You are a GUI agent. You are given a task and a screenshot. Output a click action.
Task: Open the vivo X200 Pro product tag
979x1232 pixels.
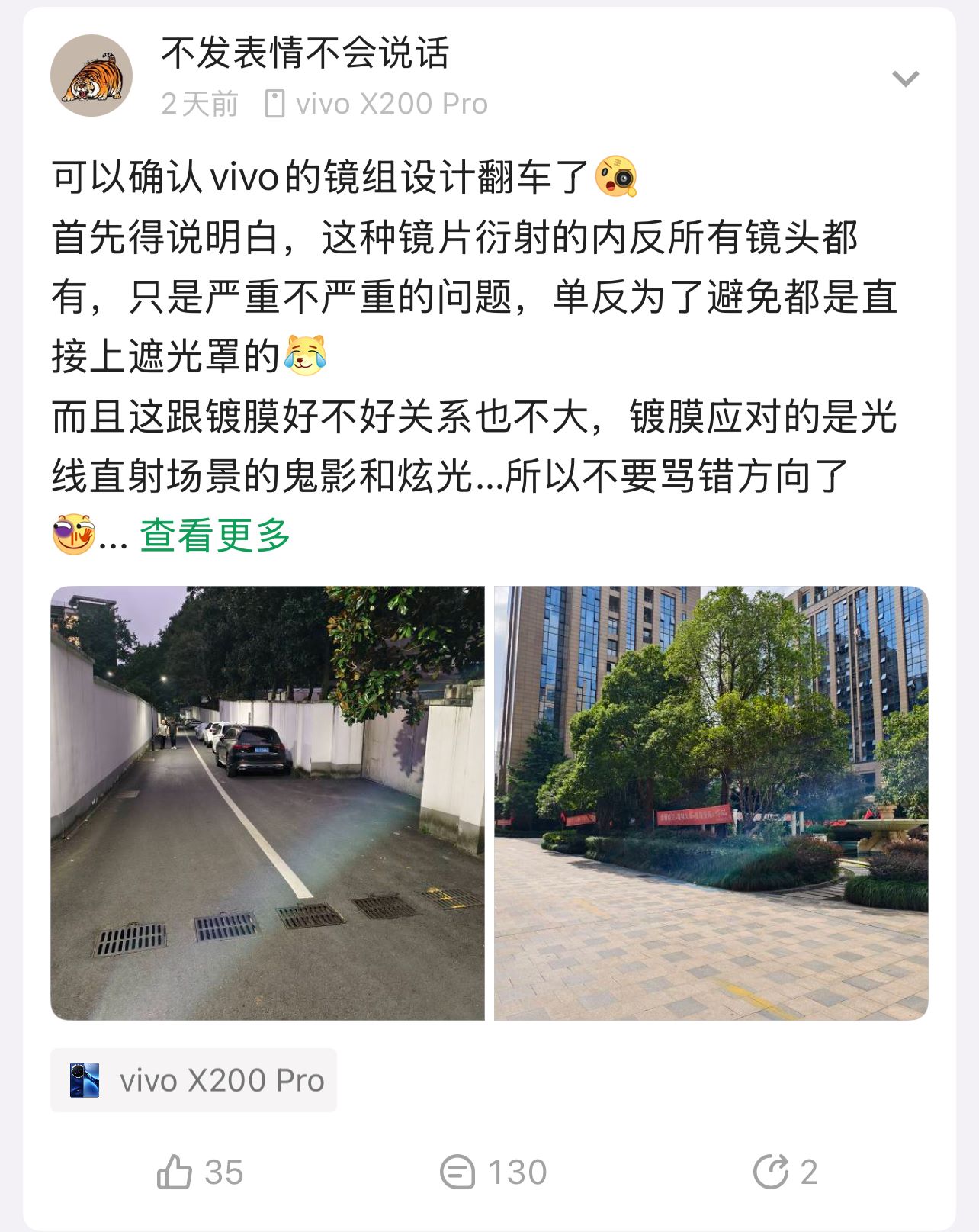(194, 1080)
